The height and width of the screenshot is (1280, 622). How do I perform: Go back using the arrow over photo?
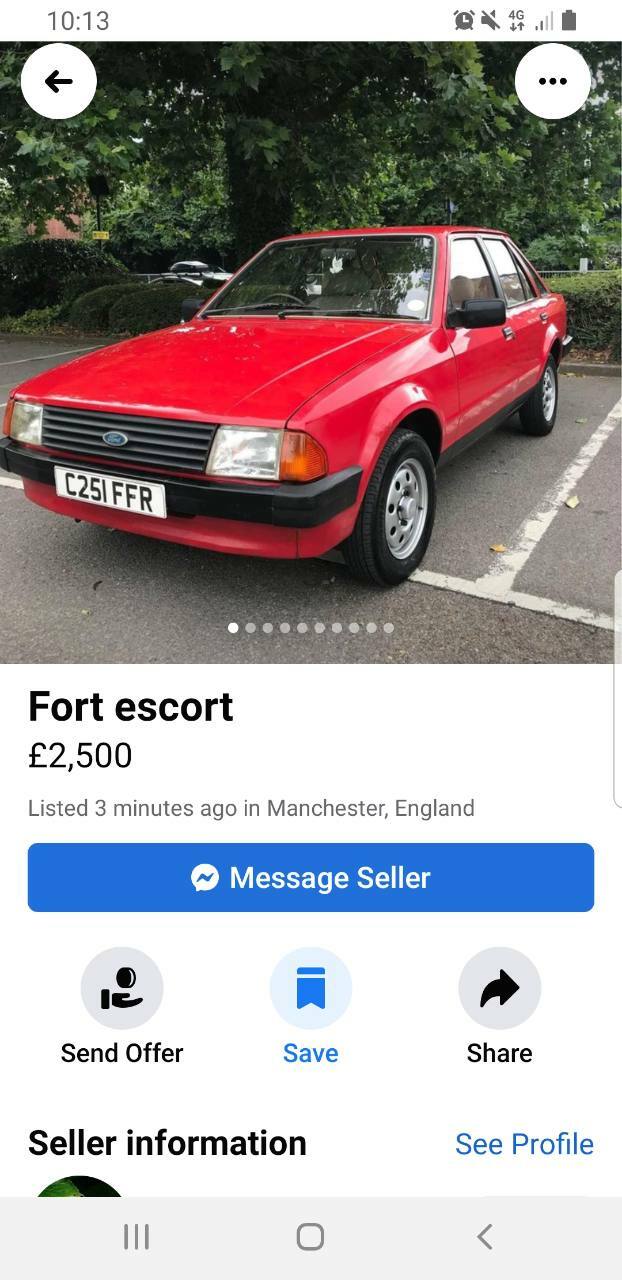[59, 82]
